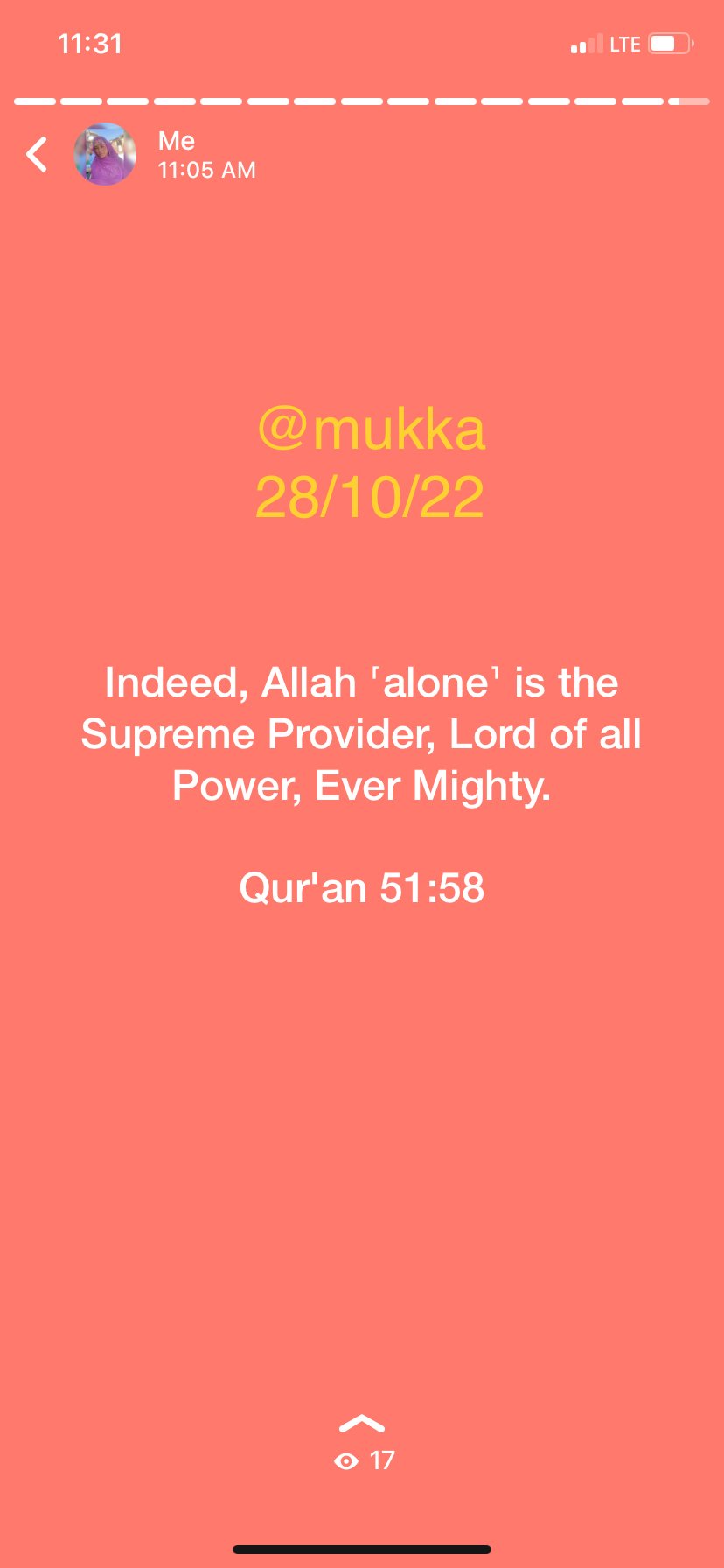The height and width of the screenshot is (1568, 724).
Task: Go back from the status view
Action: click(37, 154)
